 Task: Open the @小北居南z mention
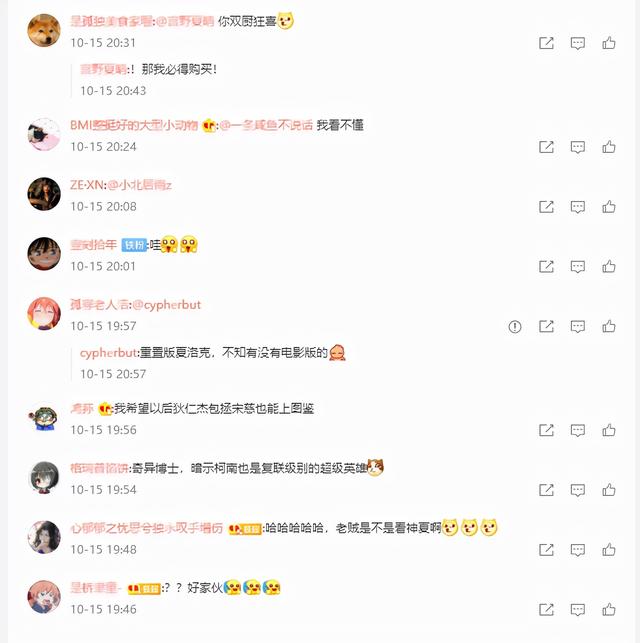click(140, 185)
